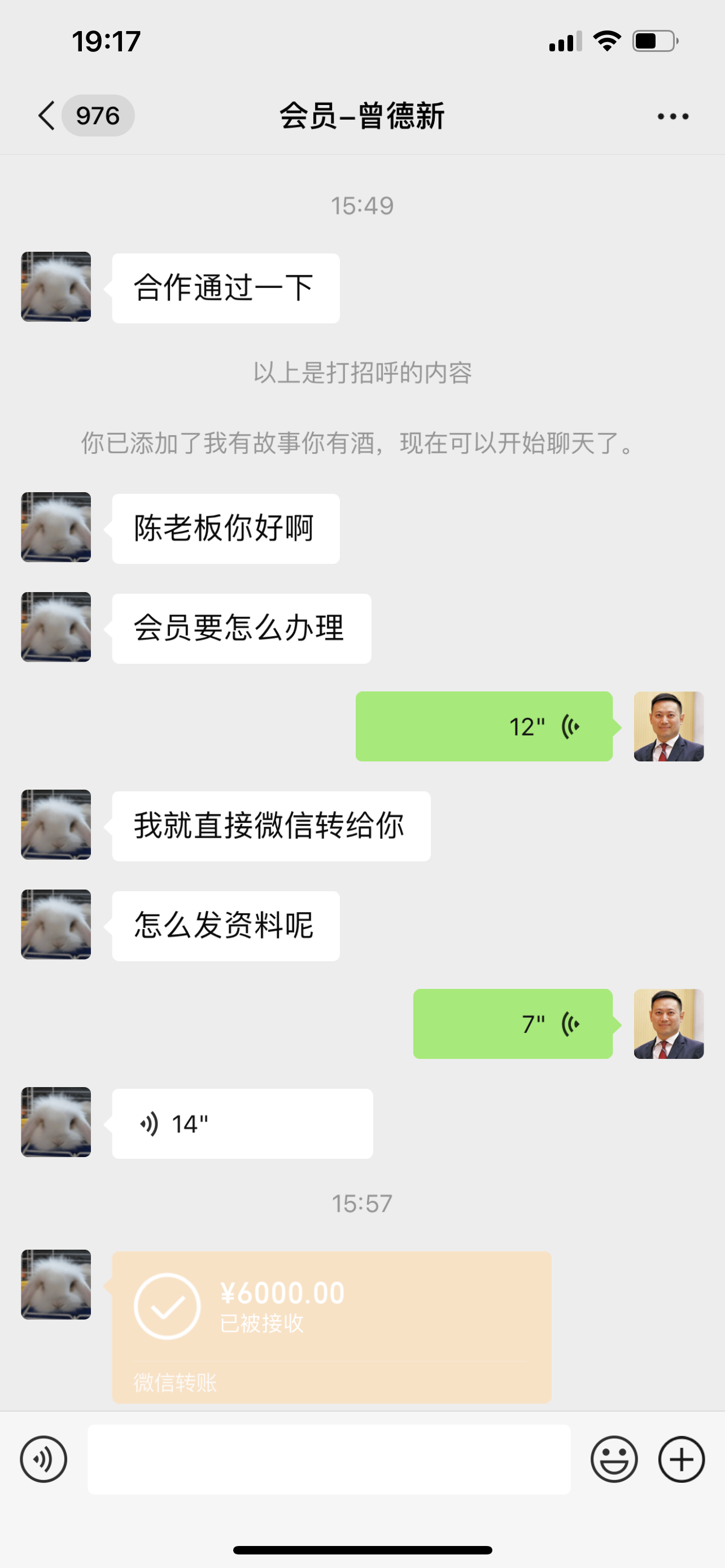725x1568 pixels.
Task: Play the 12-second sent voice message
Action: [x=484, y=726]
